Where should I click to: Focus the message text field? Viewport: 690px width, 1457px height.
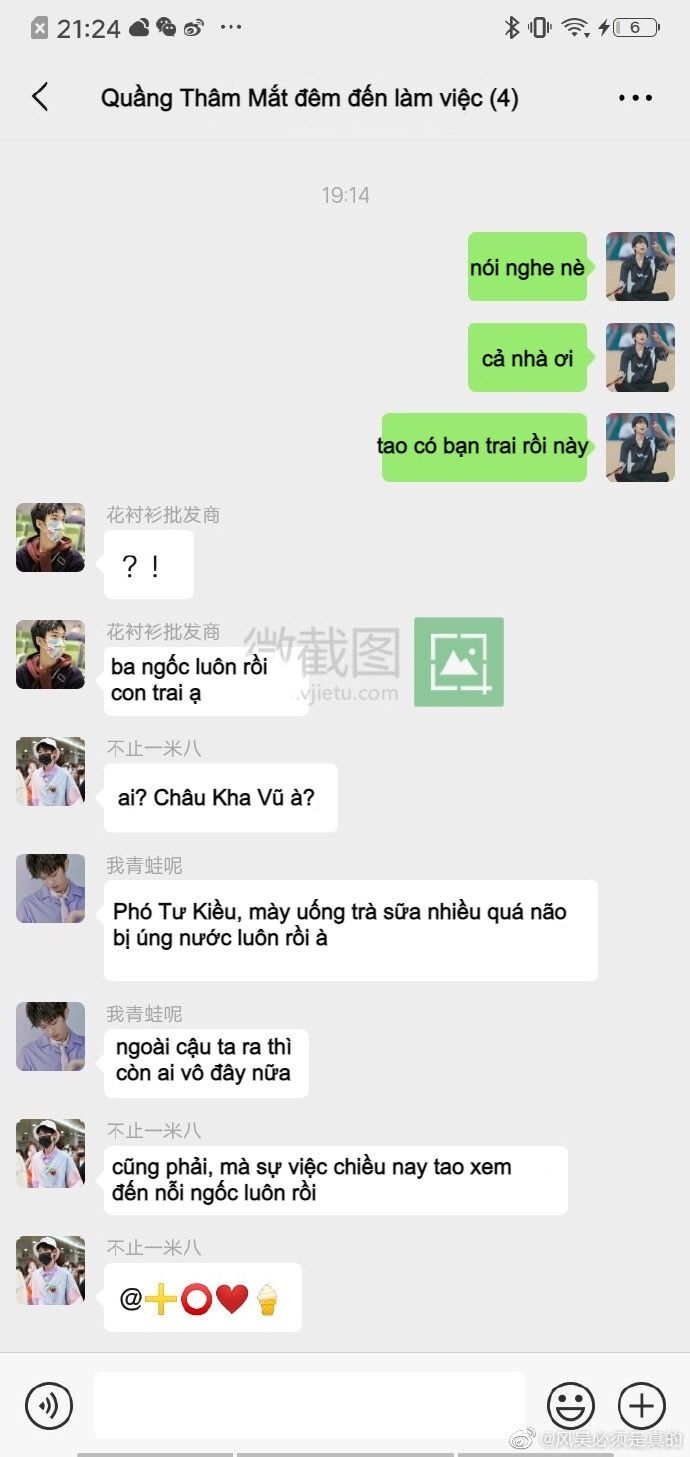pyautogui.click(x=310, y=1405)
